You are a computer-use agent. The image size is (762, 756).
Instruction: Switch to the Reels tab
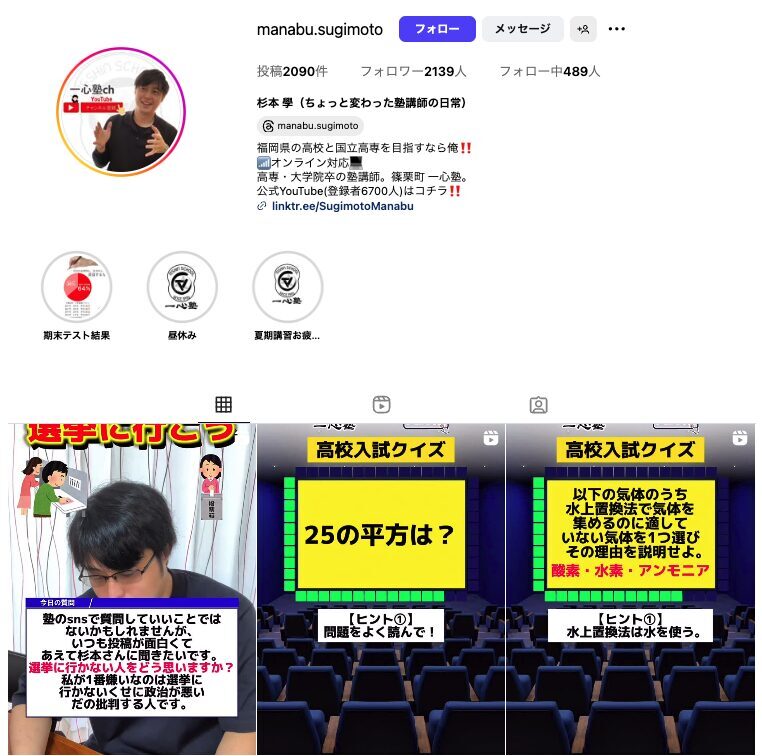click(381, 405)
